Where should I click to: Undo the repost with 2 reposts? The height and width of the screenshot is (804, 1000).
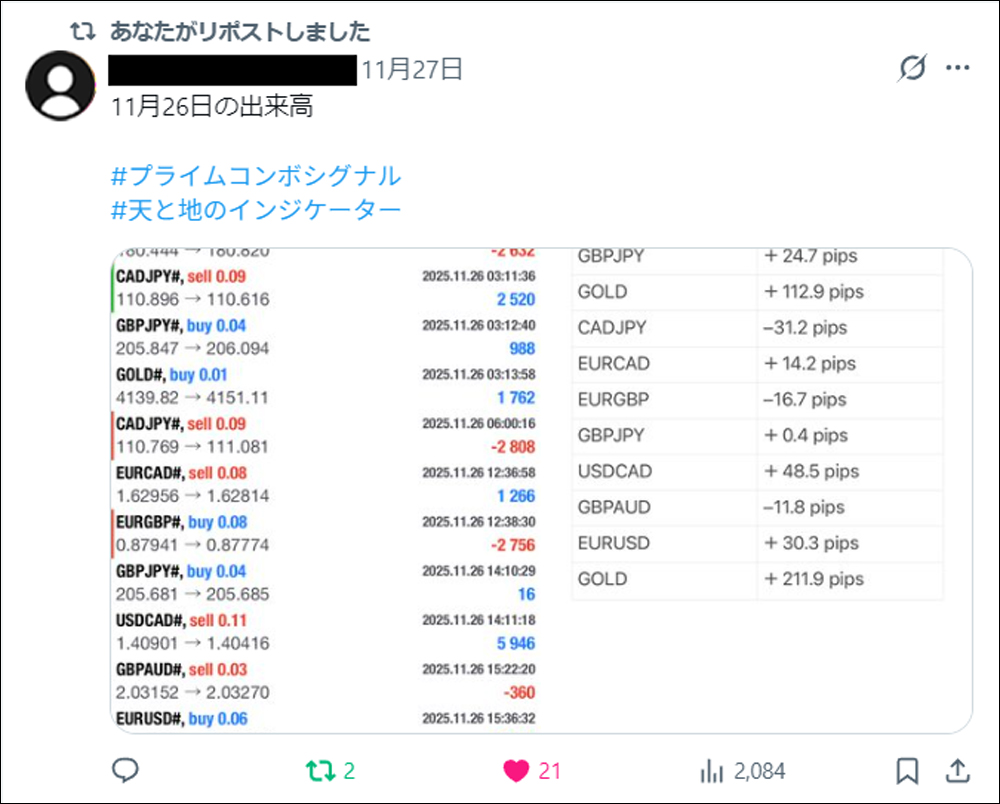coord(321,771)
